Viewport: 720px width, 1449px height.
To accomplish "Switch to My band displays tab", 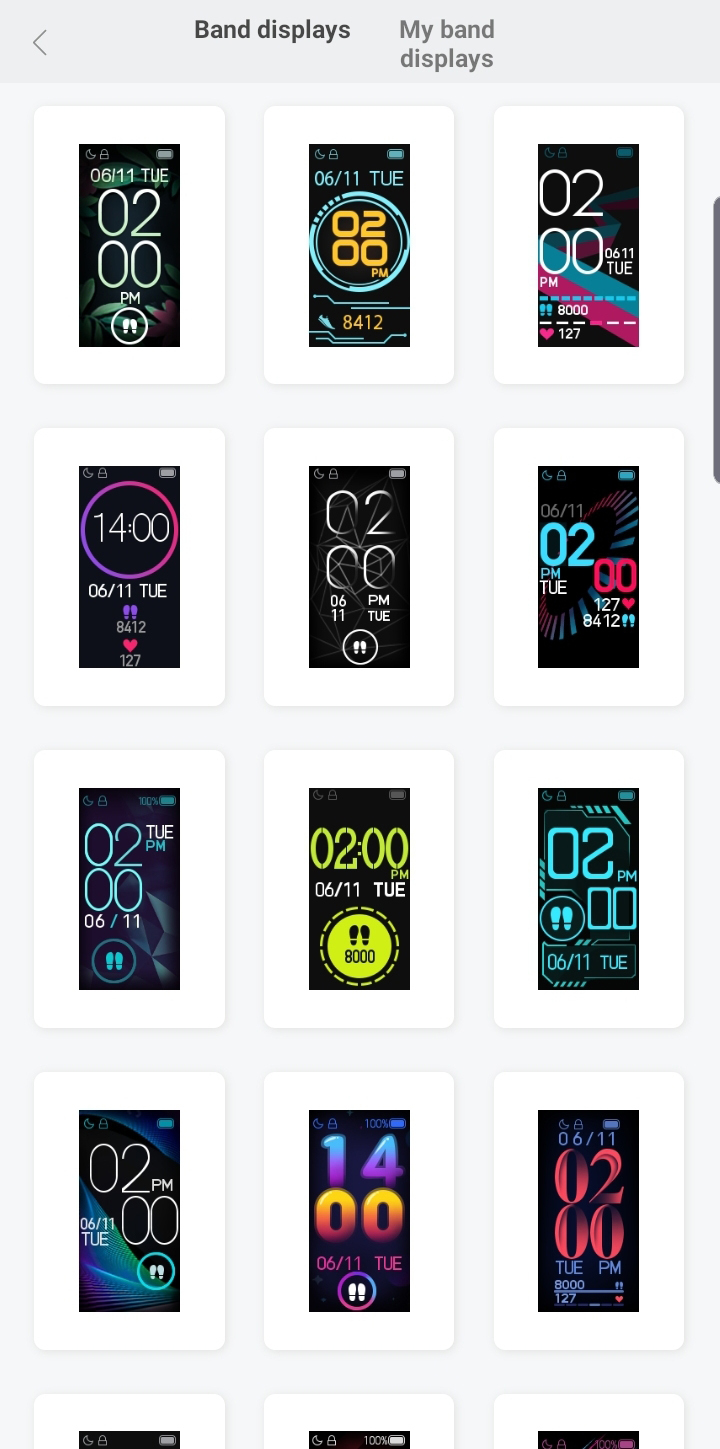I will pos(446,44).
